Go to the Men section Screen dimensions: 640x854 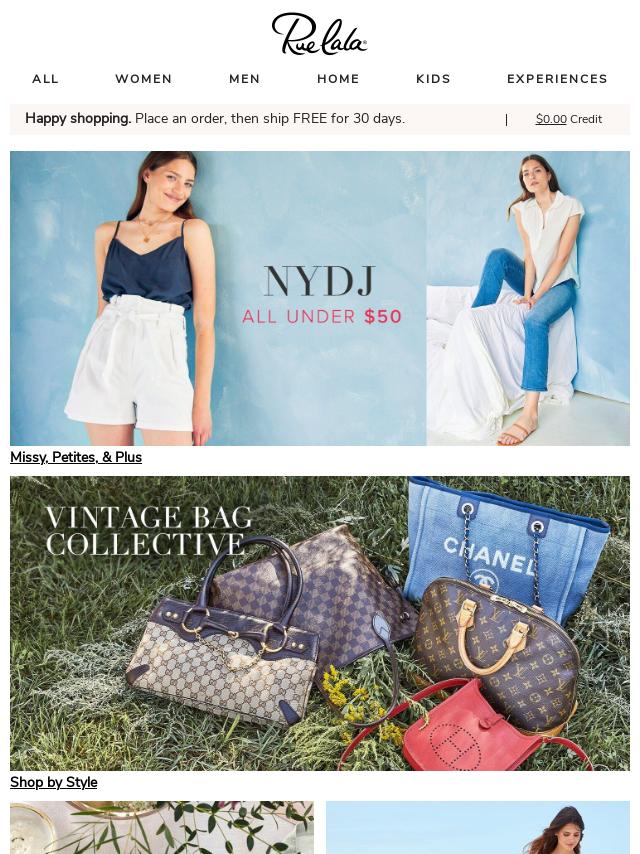click(x=244, y=79)
